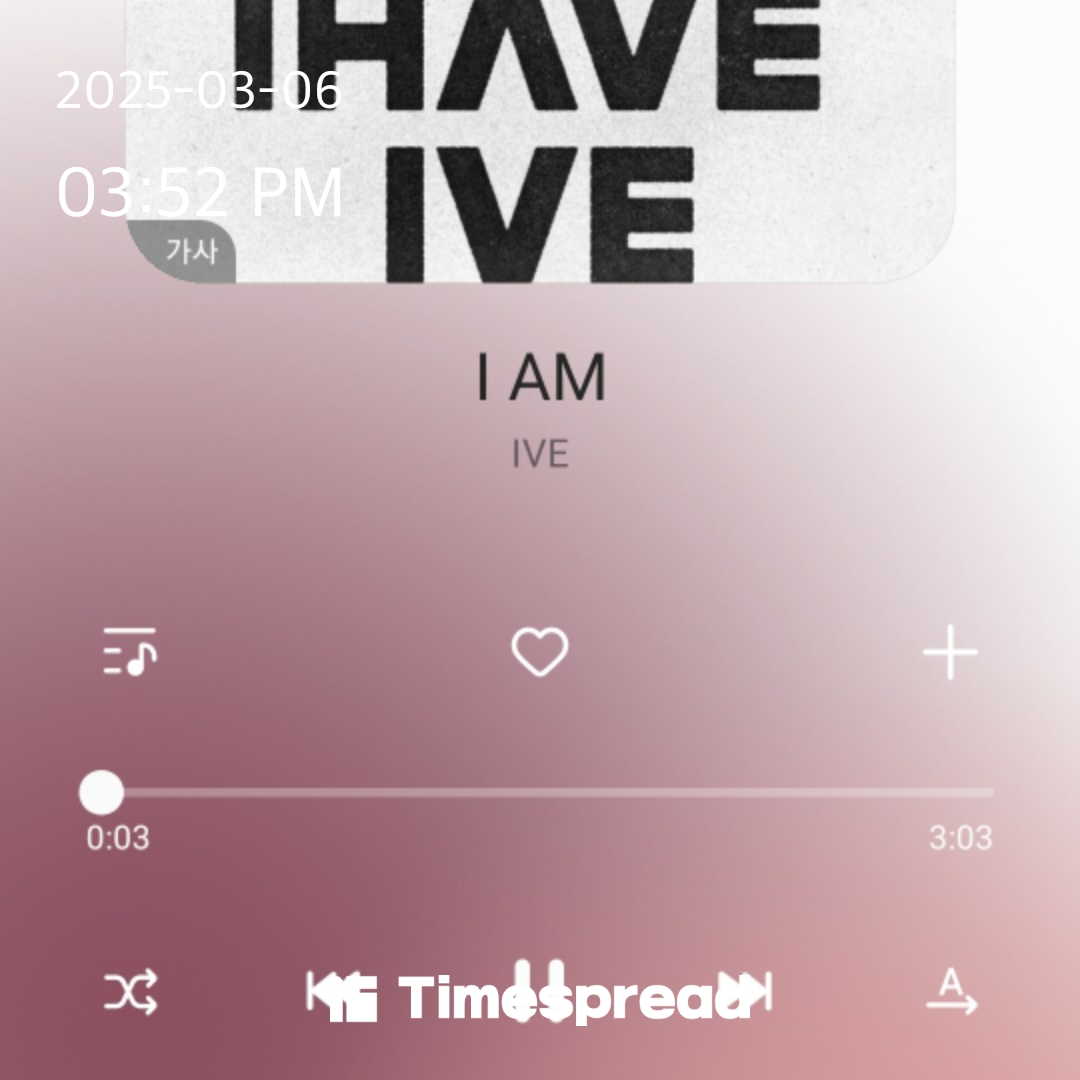Skip to the previous track
Viewport: 1080px width, 1080px height.
click(331, 992)
